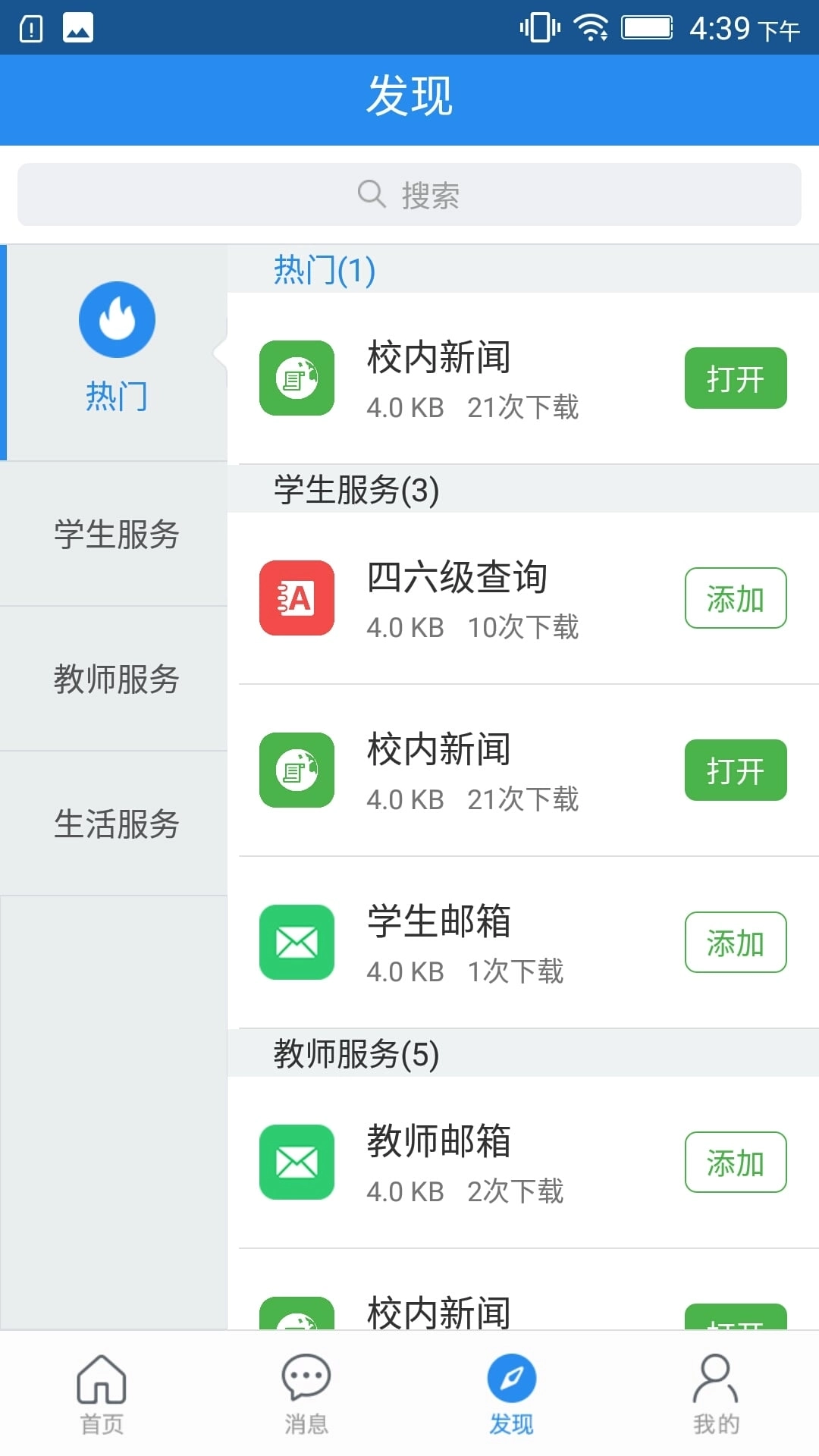
Task: Add 四六级查询 using its 添加 button
Action: pos(735,598)
